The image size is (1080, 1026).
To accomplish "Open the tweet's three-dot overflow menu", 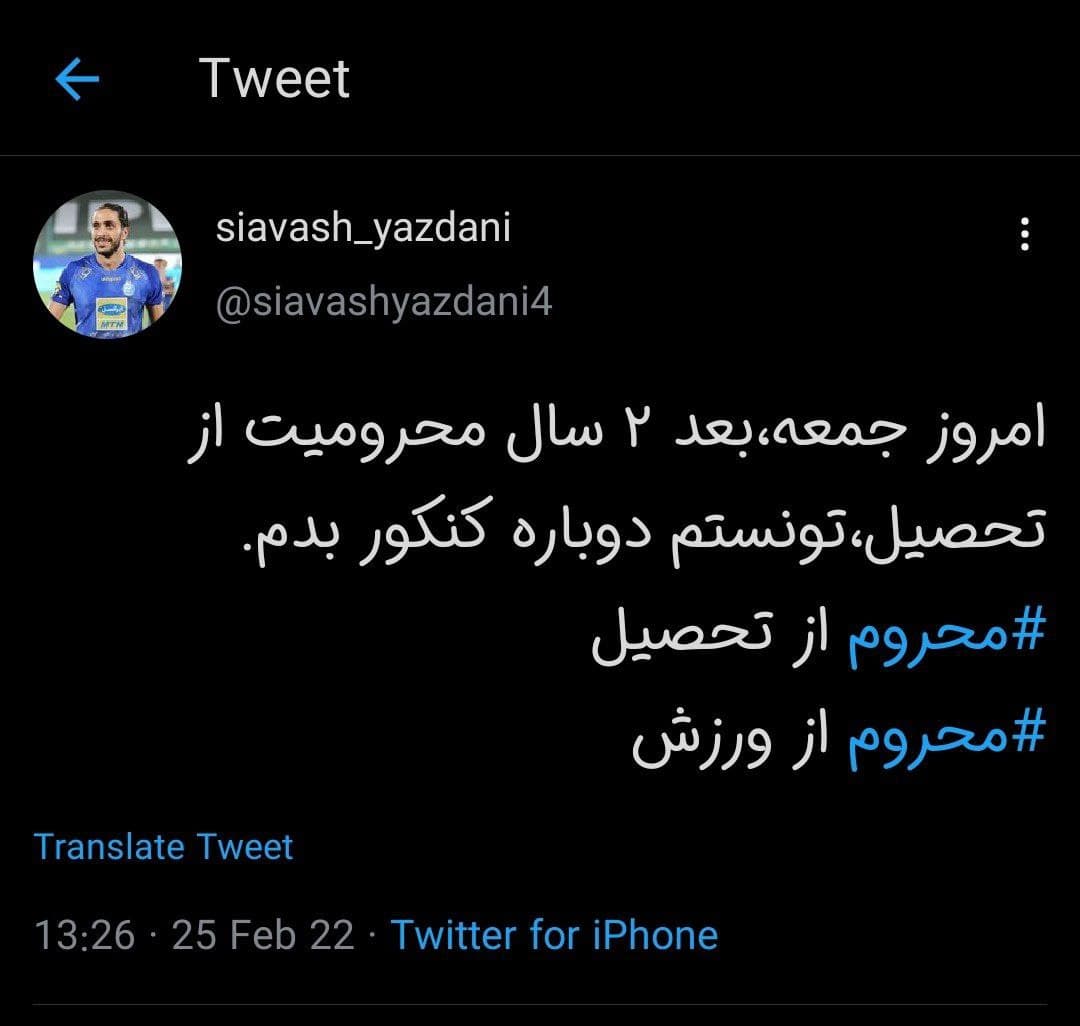I will pos(1024,235).
